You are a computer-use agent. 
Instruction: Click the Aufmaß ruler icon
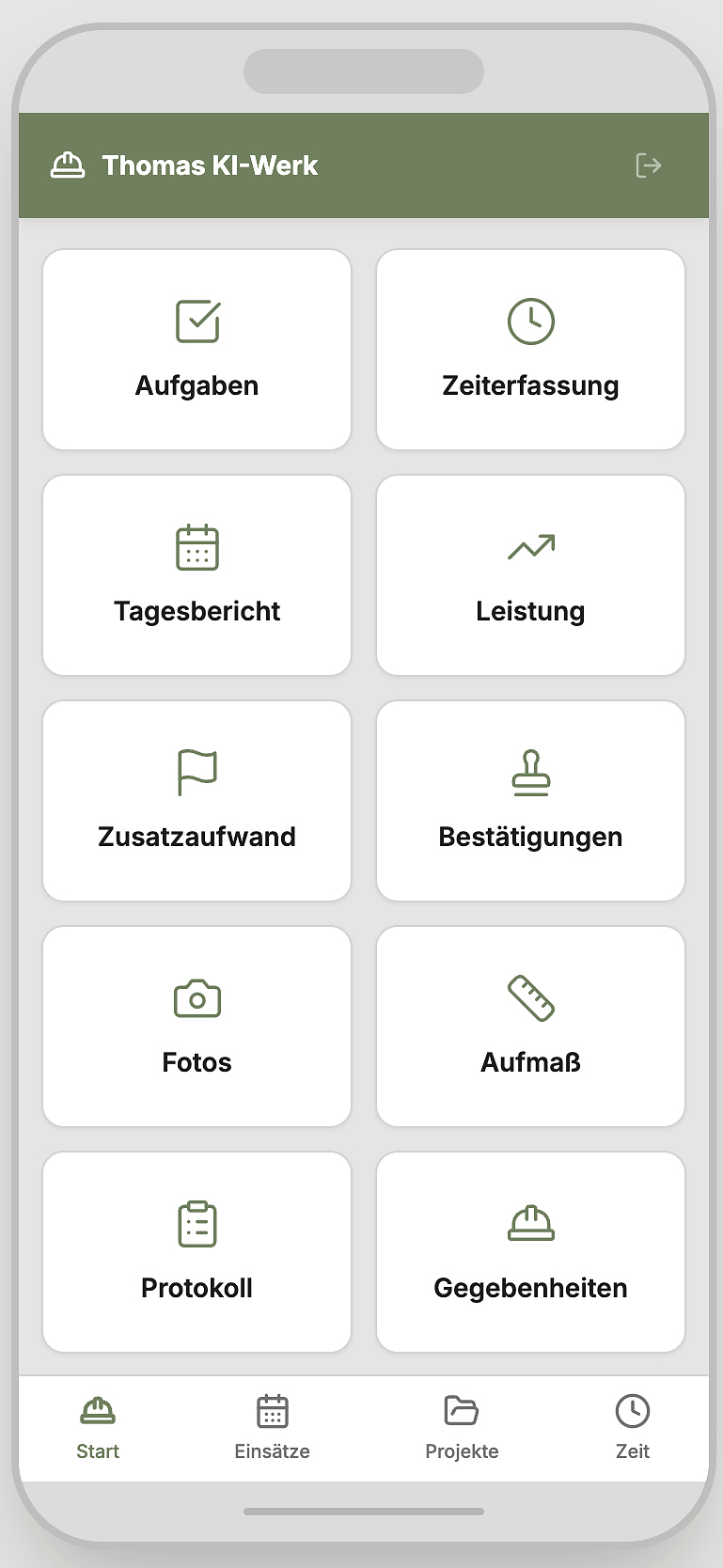[530, 996]
